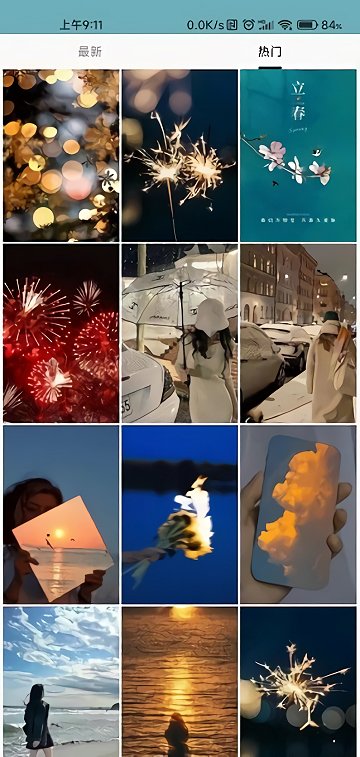360x757 pixels.
Task: Open the teal 立春 flower wallpaper
Action: click(x=298, y=155)
